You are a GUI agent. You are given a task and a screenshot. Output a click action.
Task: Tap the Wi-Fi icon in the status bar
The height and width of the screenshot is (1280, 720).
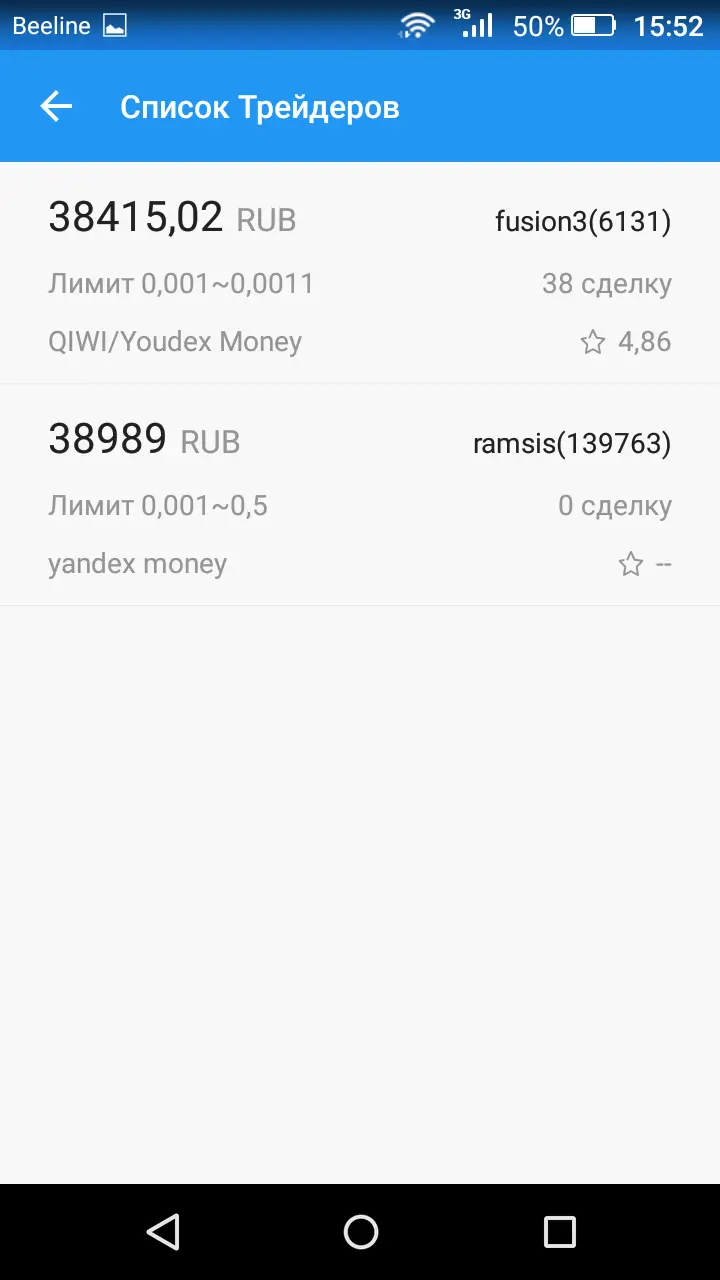(417, 25)
